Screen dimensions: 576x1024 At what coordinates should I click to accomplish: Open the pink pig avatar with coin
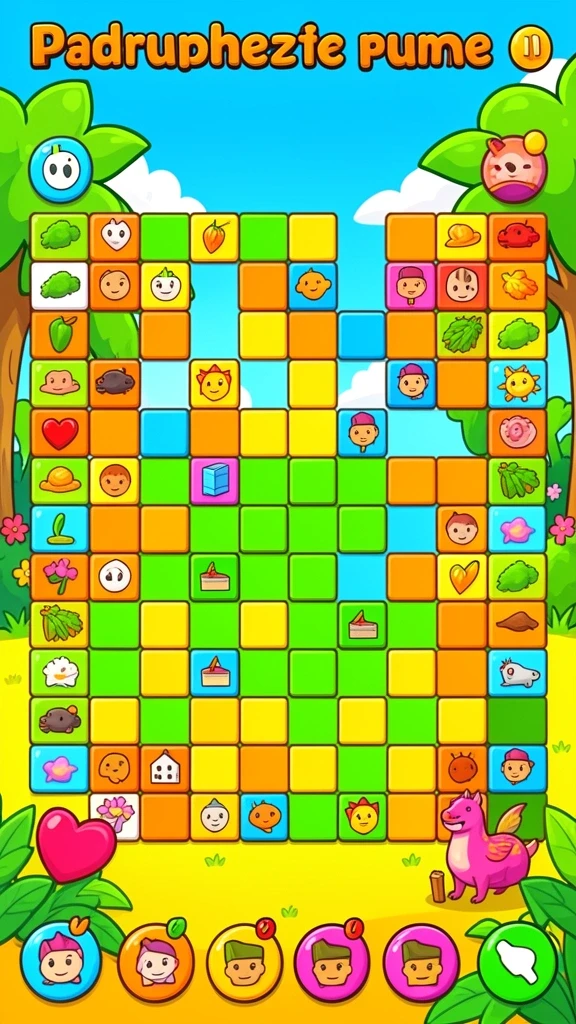514,167
